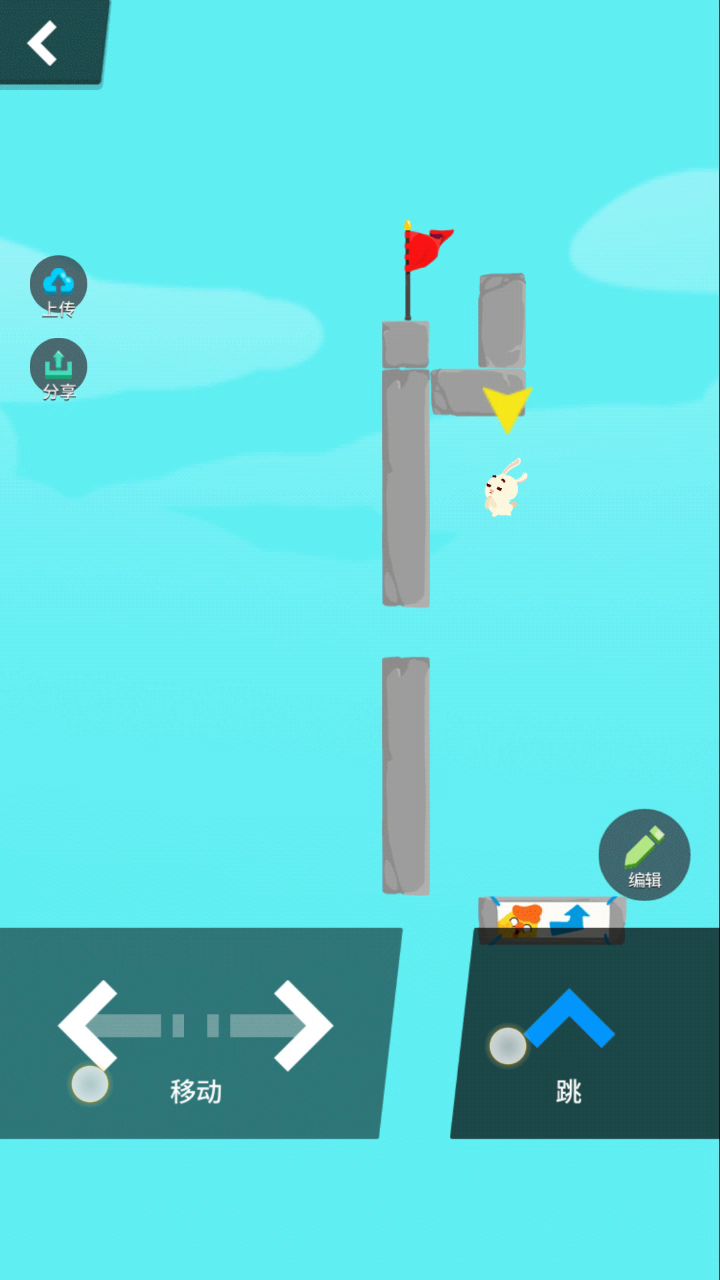Screen dimensions: 720x1280
Task: Go back using the top-left arrow
Action: click(43, 43)
